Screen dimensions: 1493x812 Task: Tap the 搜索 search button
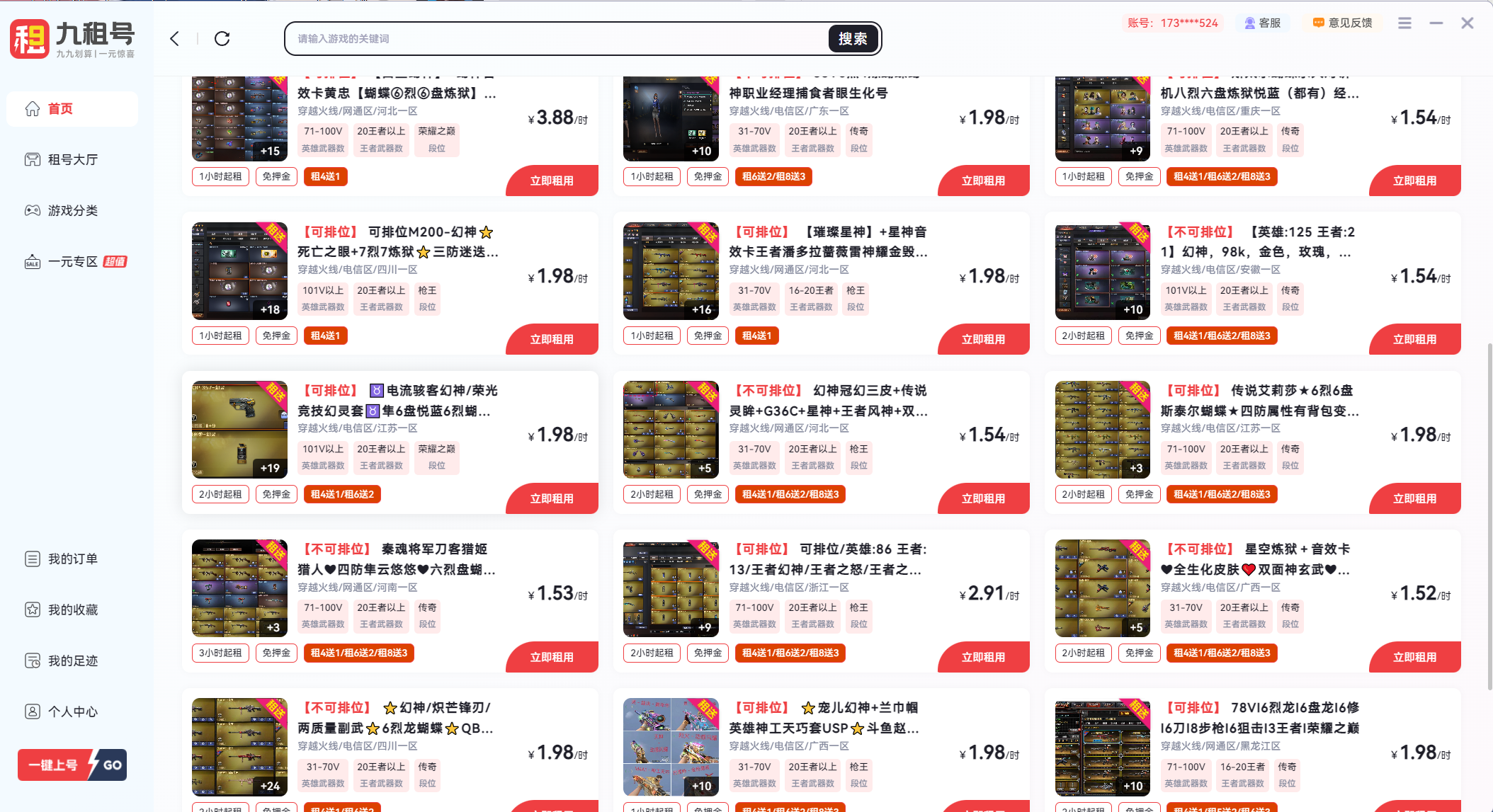pos(853,38)
